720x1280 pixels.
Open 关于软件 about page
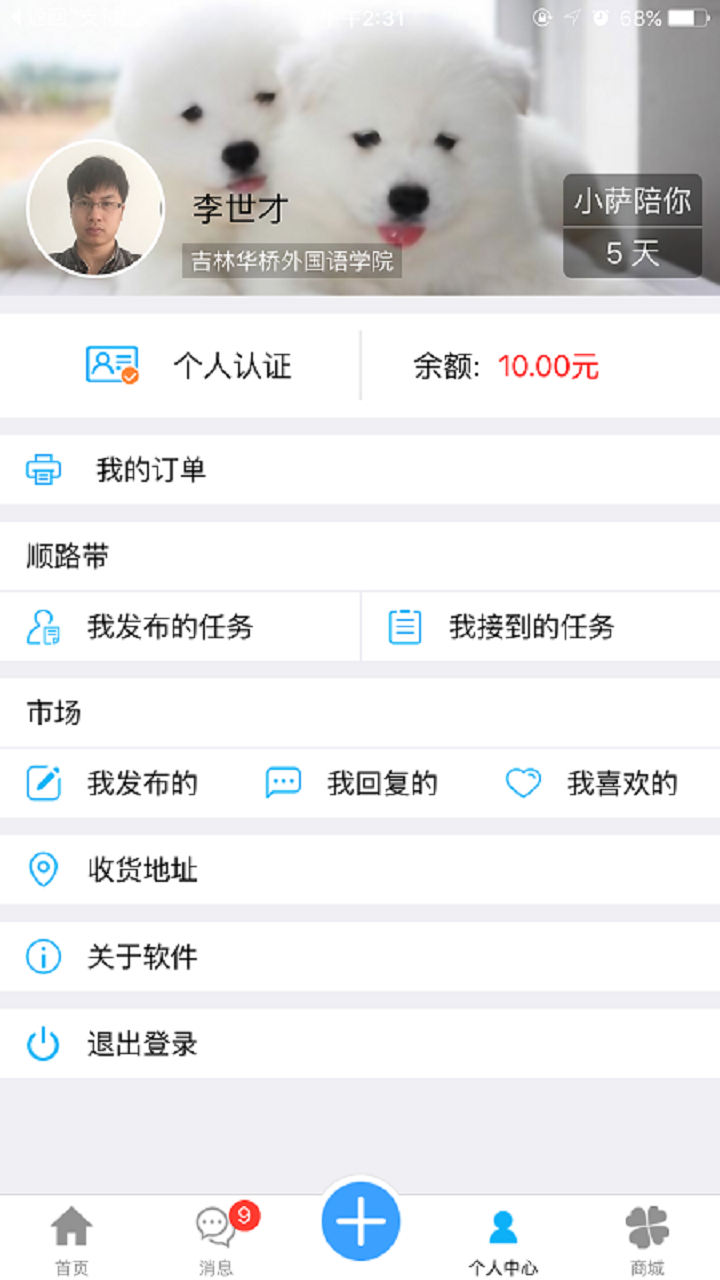coord(142,957)
